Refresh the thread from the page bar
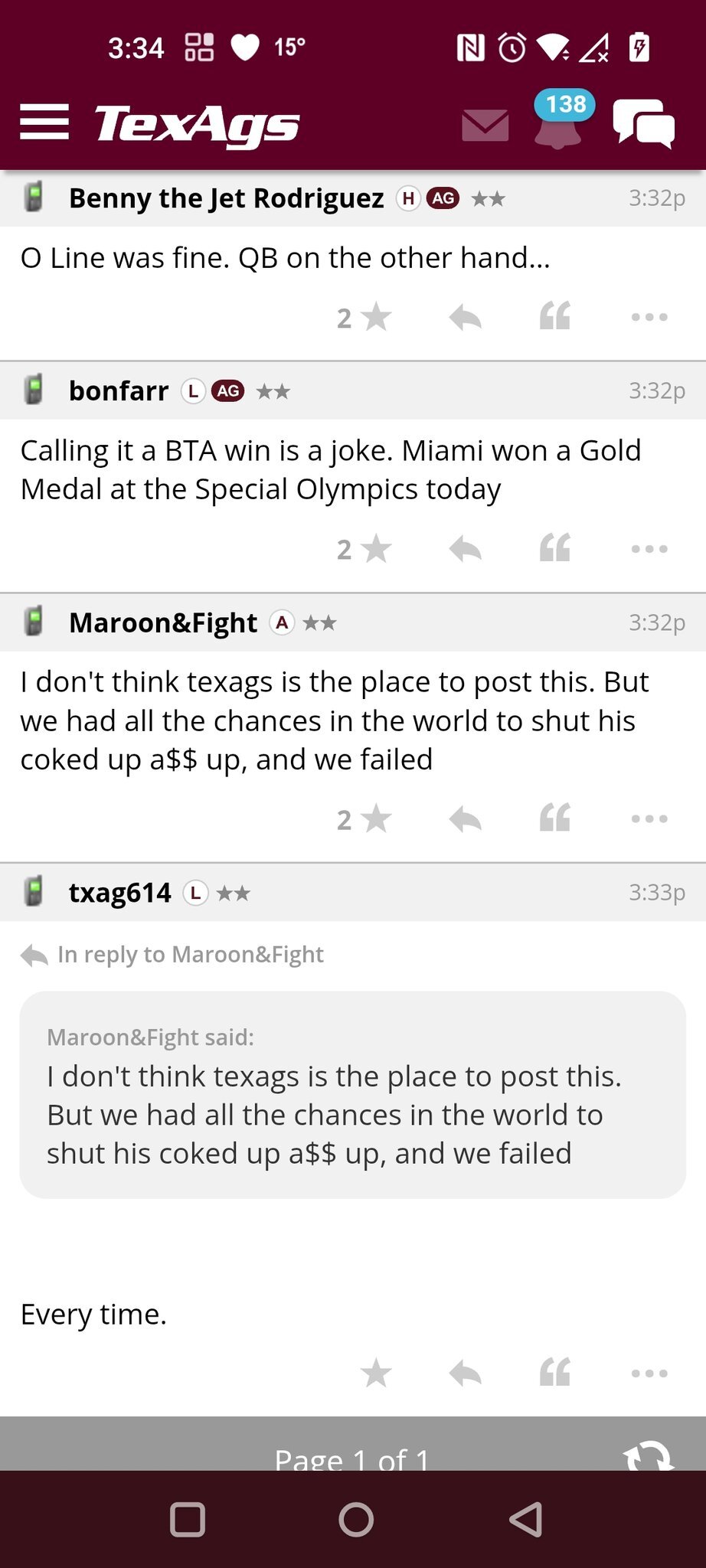 coord(648,1455)
